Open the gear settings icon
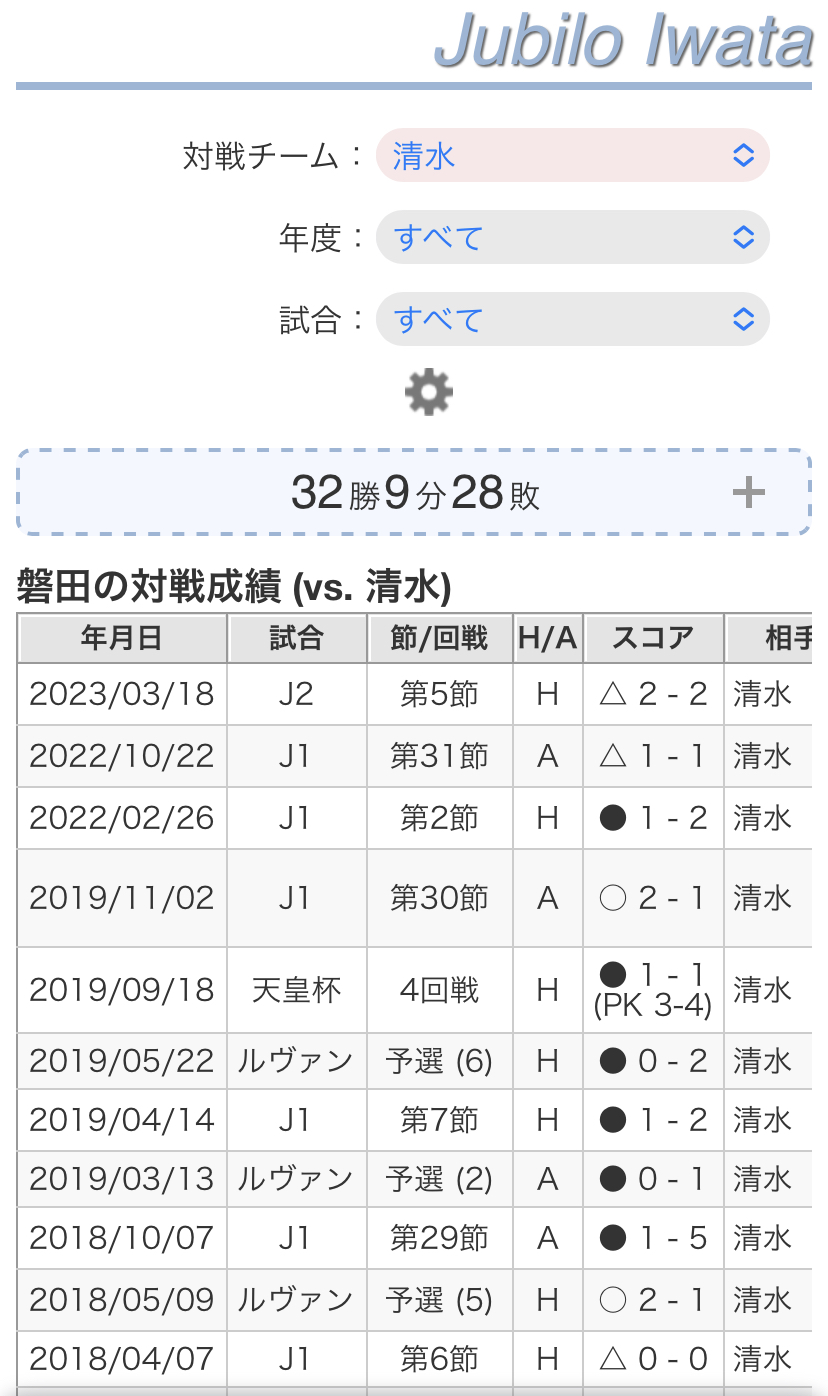 coord(429,392)
